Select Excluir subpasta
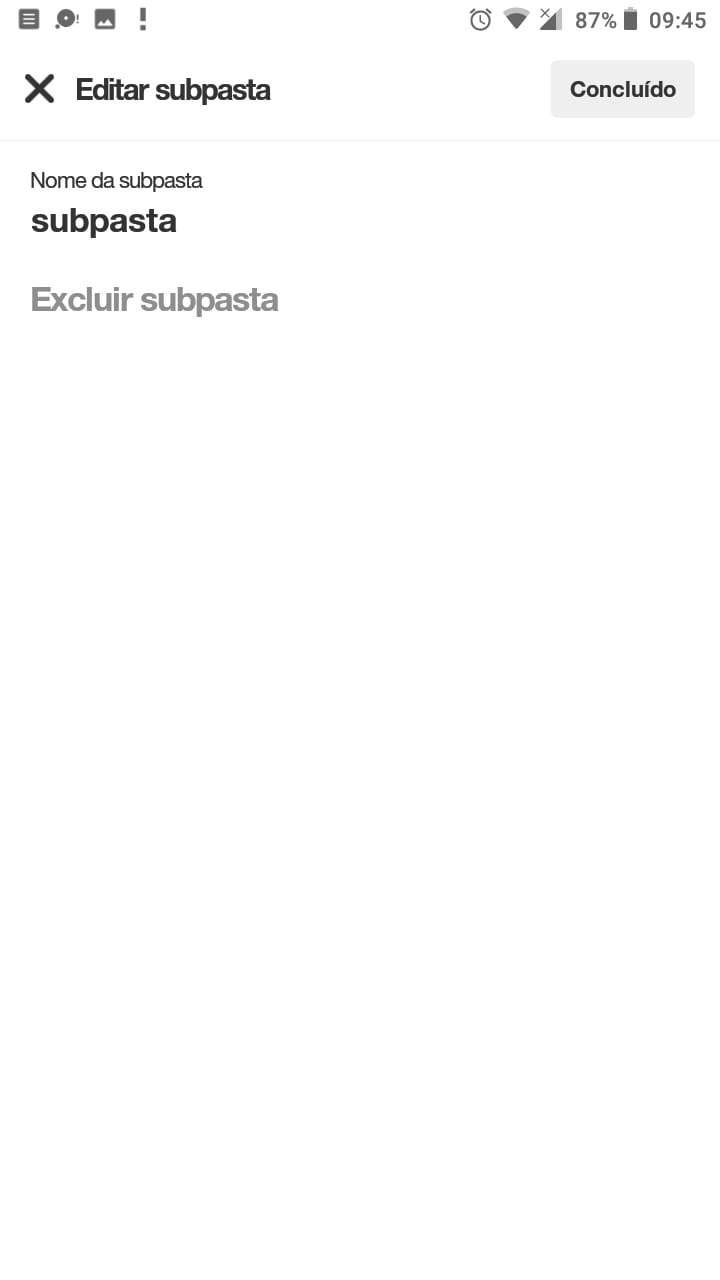Viewport: 720px width, 1280px height. point(154,299)
